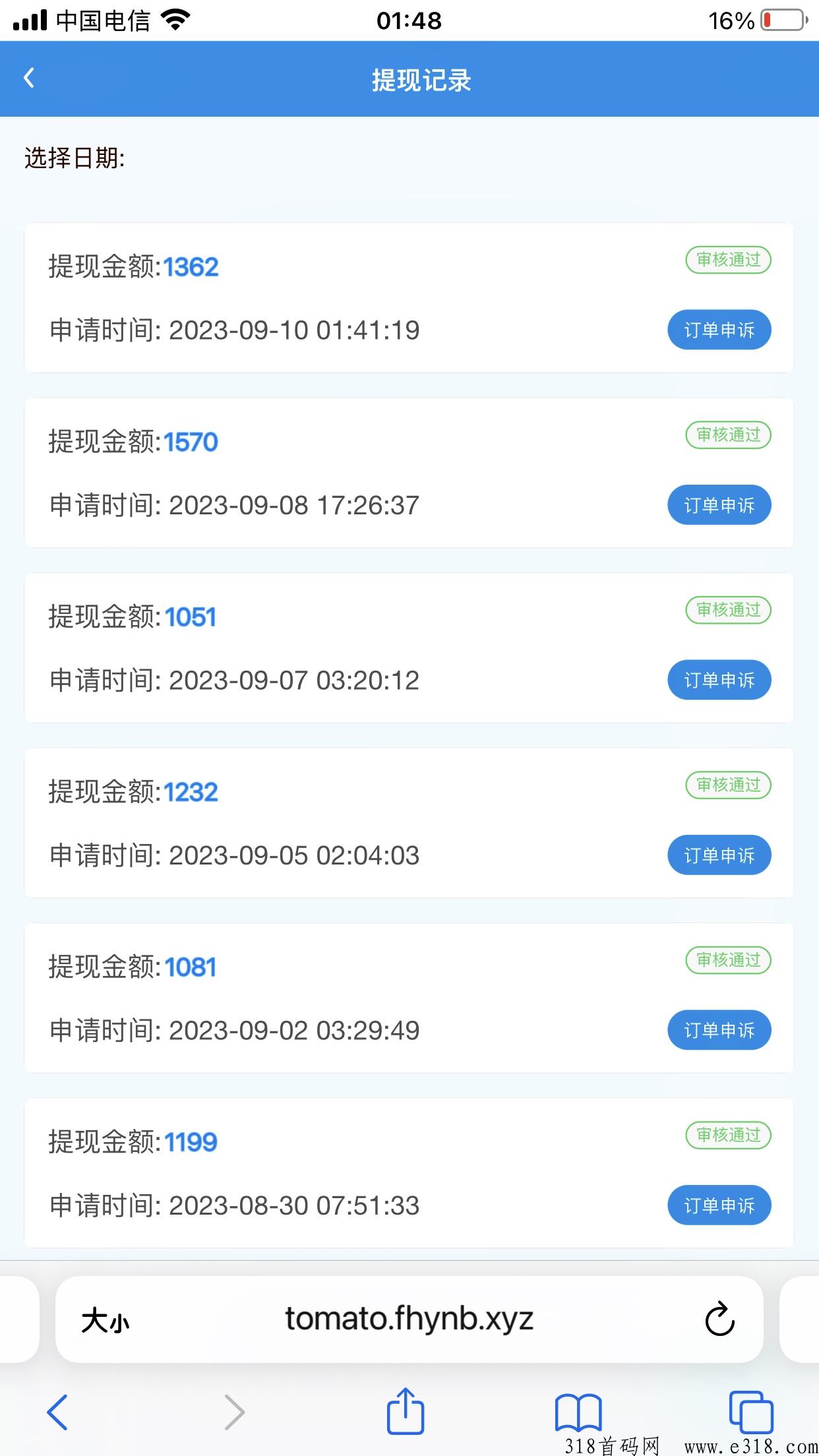Go to previous page in Safari
819x1456 pixels.
(x=57, y=1412)
